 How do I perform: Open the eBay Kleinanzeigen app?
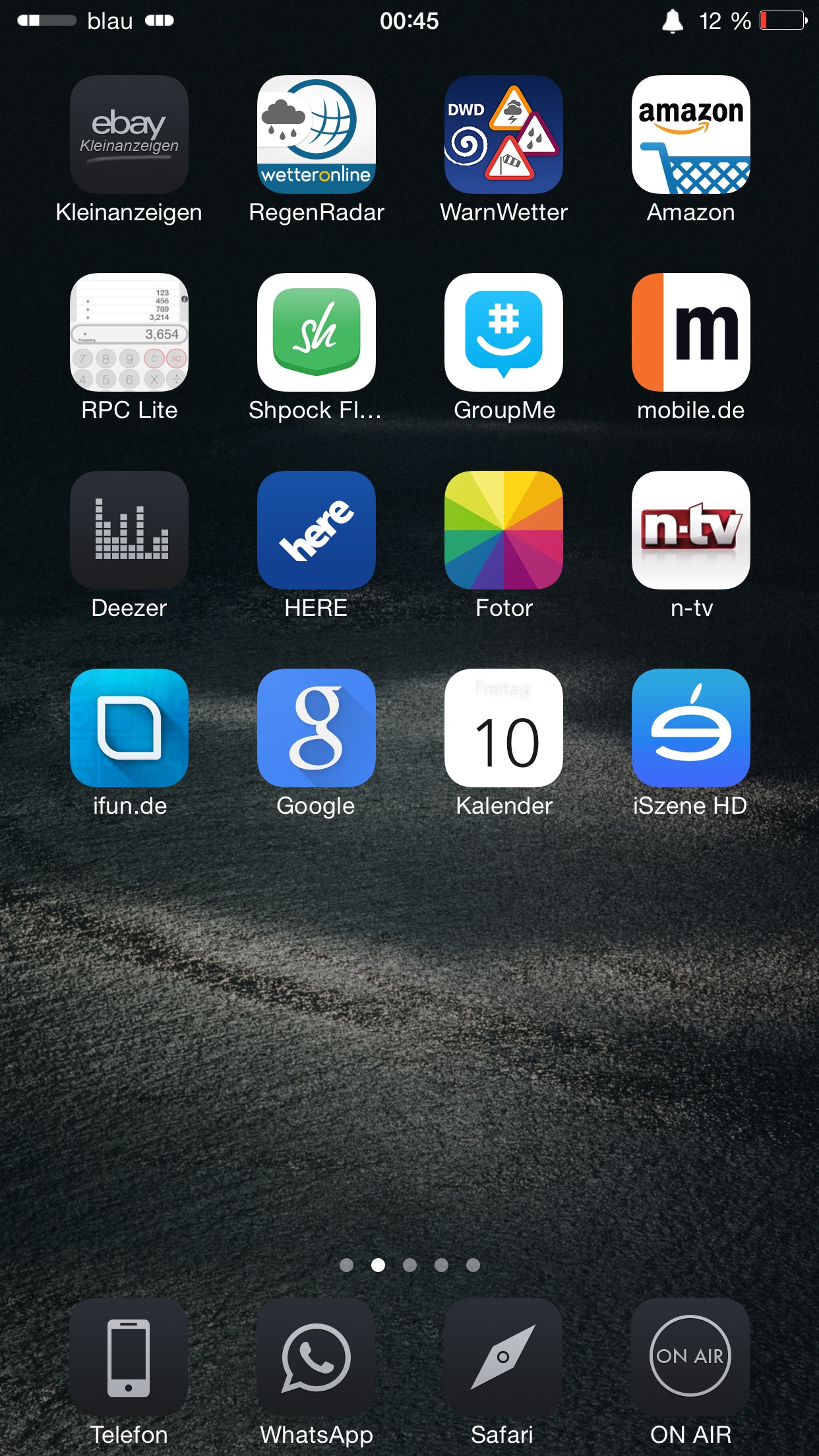tap(129, 135)
